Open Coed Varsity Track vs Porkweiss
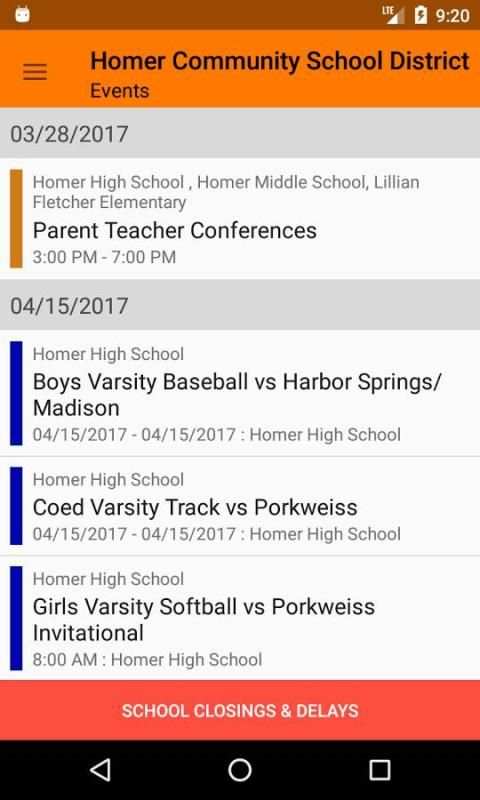Image resolution: width=480 pixels, height=800 pixels. click(240, 506)
